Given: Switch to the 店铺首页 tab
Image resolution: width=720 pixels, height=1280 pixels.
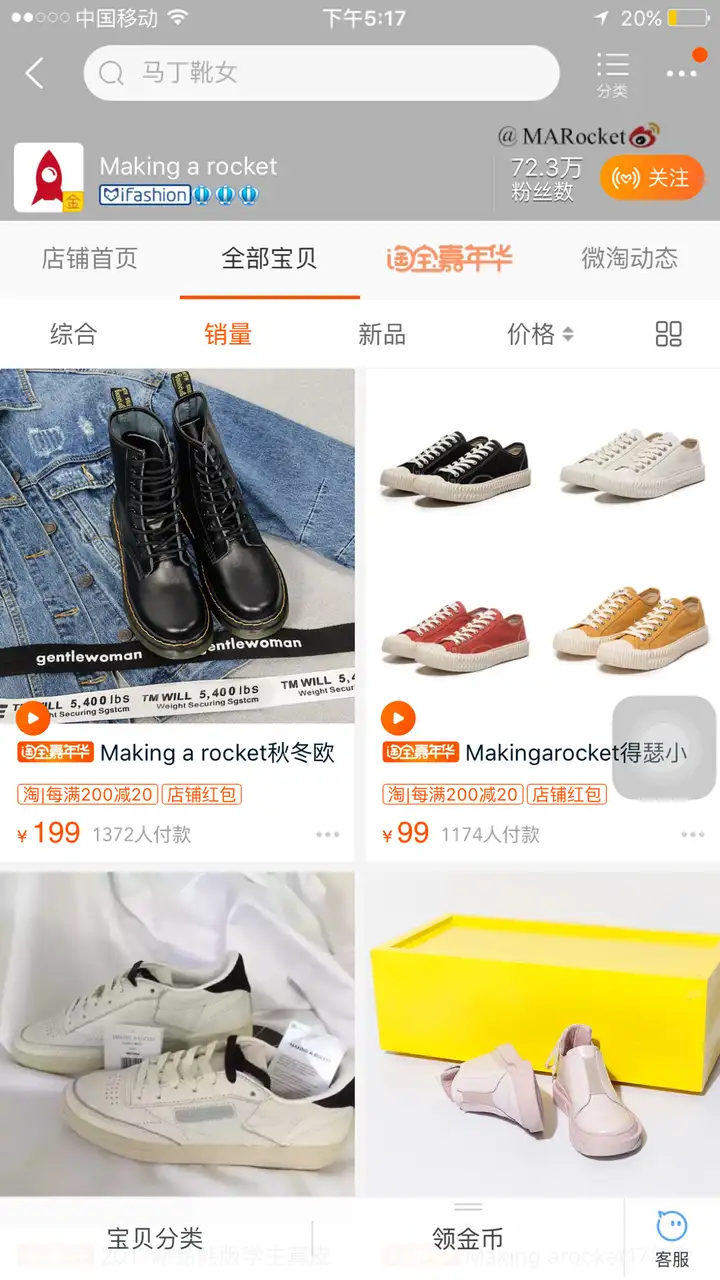Looking at the screenshot, I should coord(90,259).
